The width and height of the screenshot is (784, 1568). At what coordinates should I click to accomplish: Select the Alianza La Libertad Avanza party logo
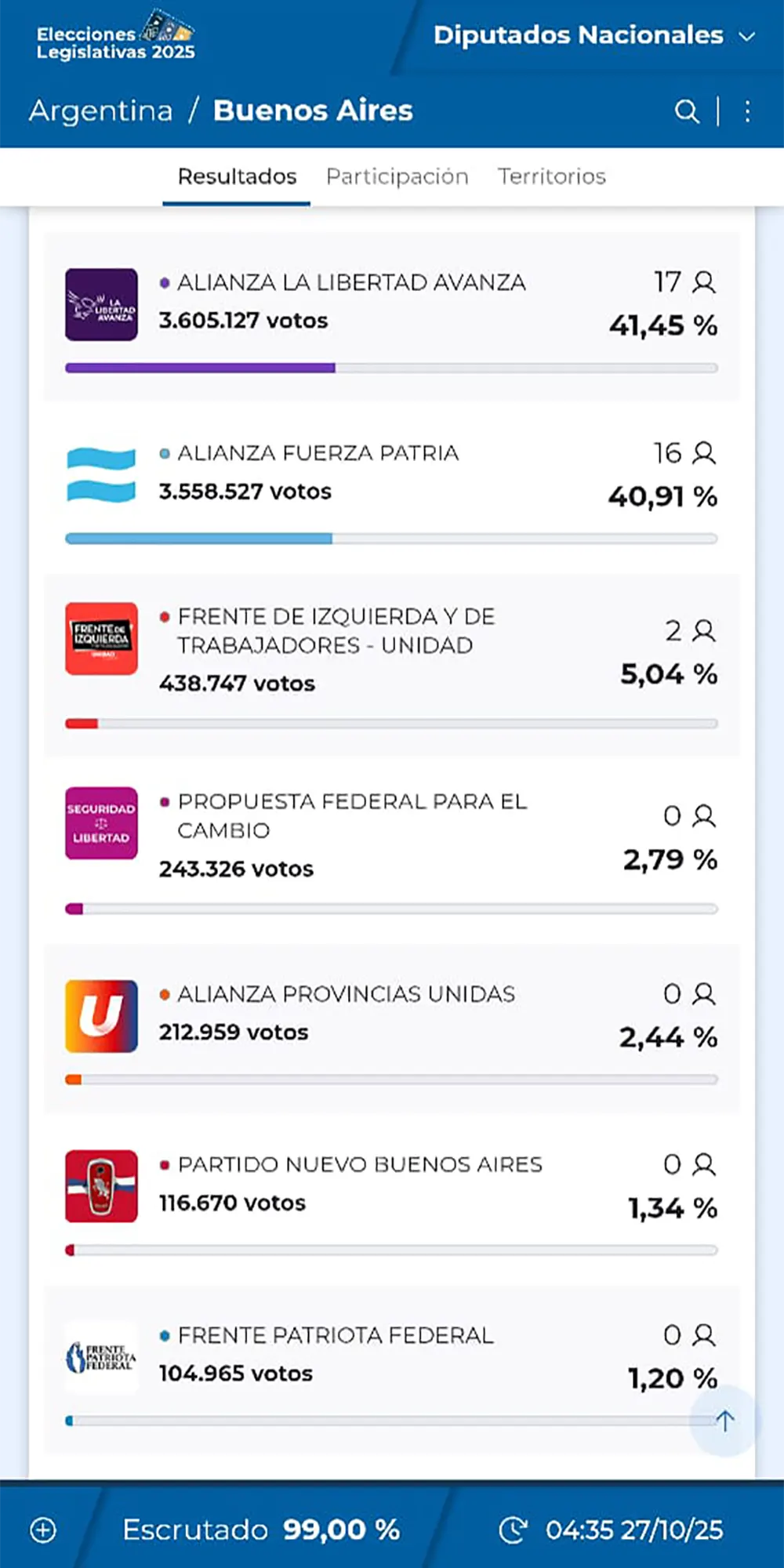[x=101, y=305]
